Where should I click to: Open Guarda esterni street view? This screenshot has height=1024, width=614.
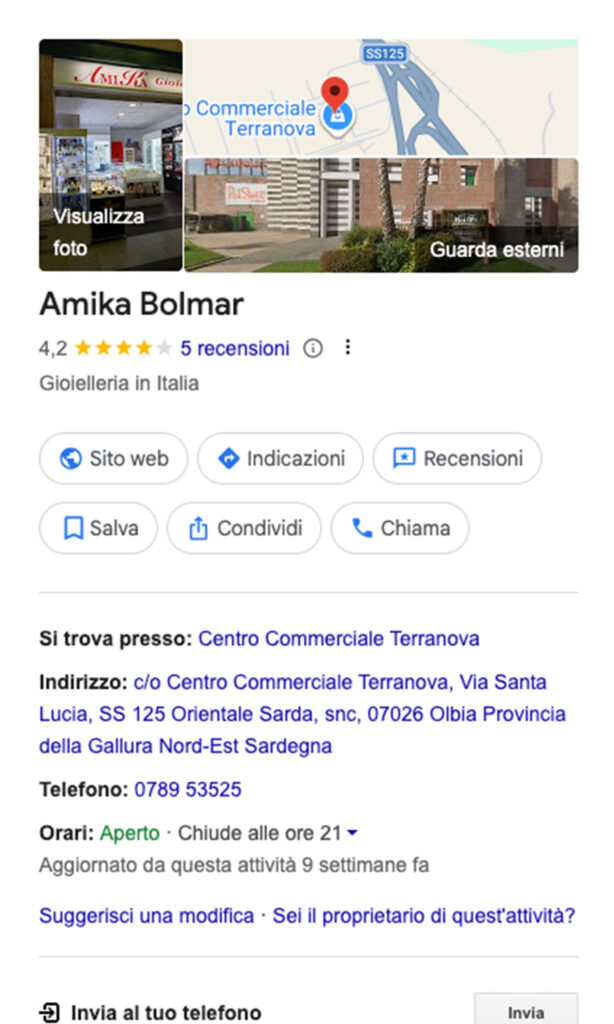click(x=380, y=215)
